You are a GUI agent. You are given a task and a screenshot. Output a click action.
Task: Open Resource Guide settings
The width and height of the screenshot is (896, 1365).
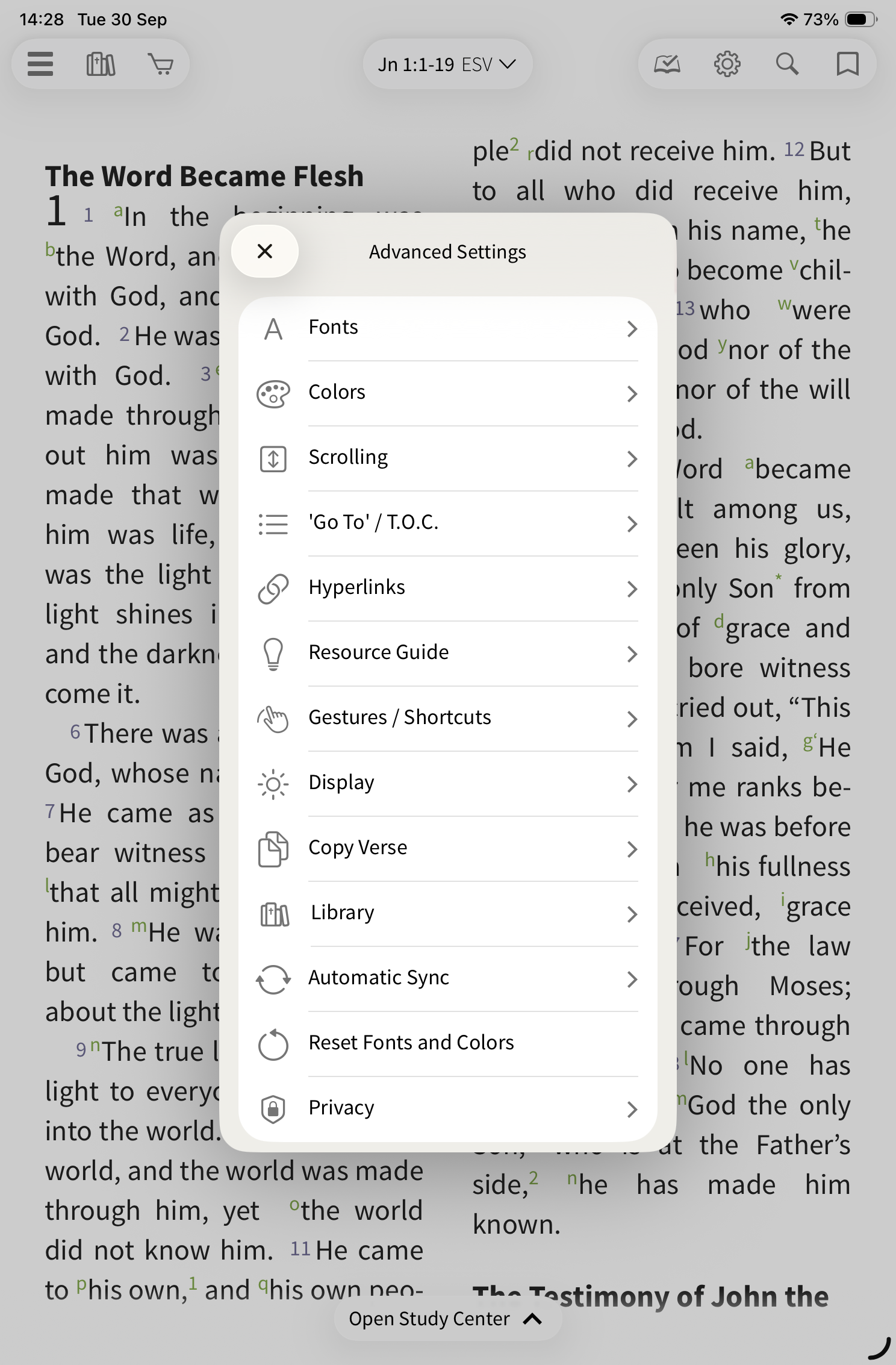click(x=447, y=653)
